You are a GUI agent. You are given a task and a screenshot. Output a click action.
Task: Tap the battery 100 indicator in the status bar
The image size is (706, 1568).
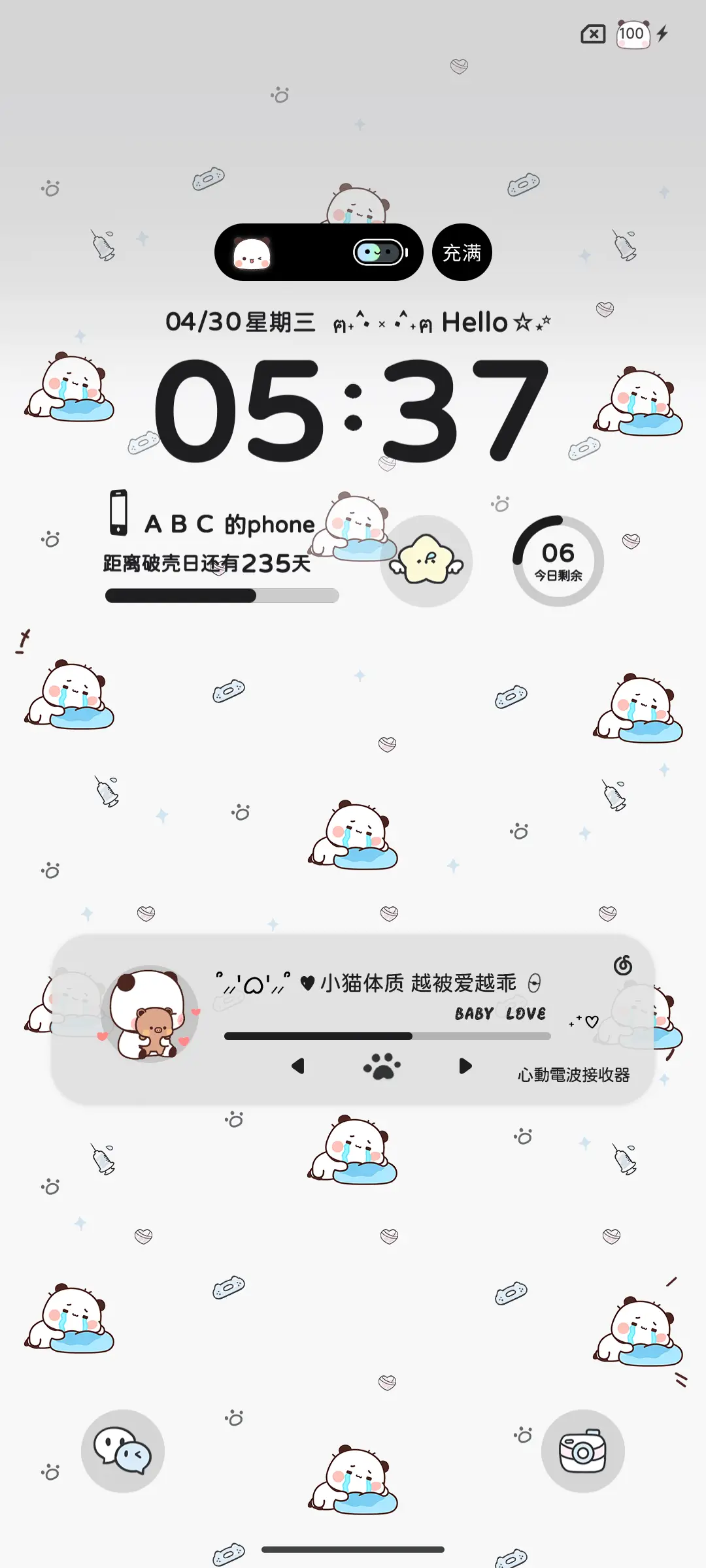coord(631,33)
